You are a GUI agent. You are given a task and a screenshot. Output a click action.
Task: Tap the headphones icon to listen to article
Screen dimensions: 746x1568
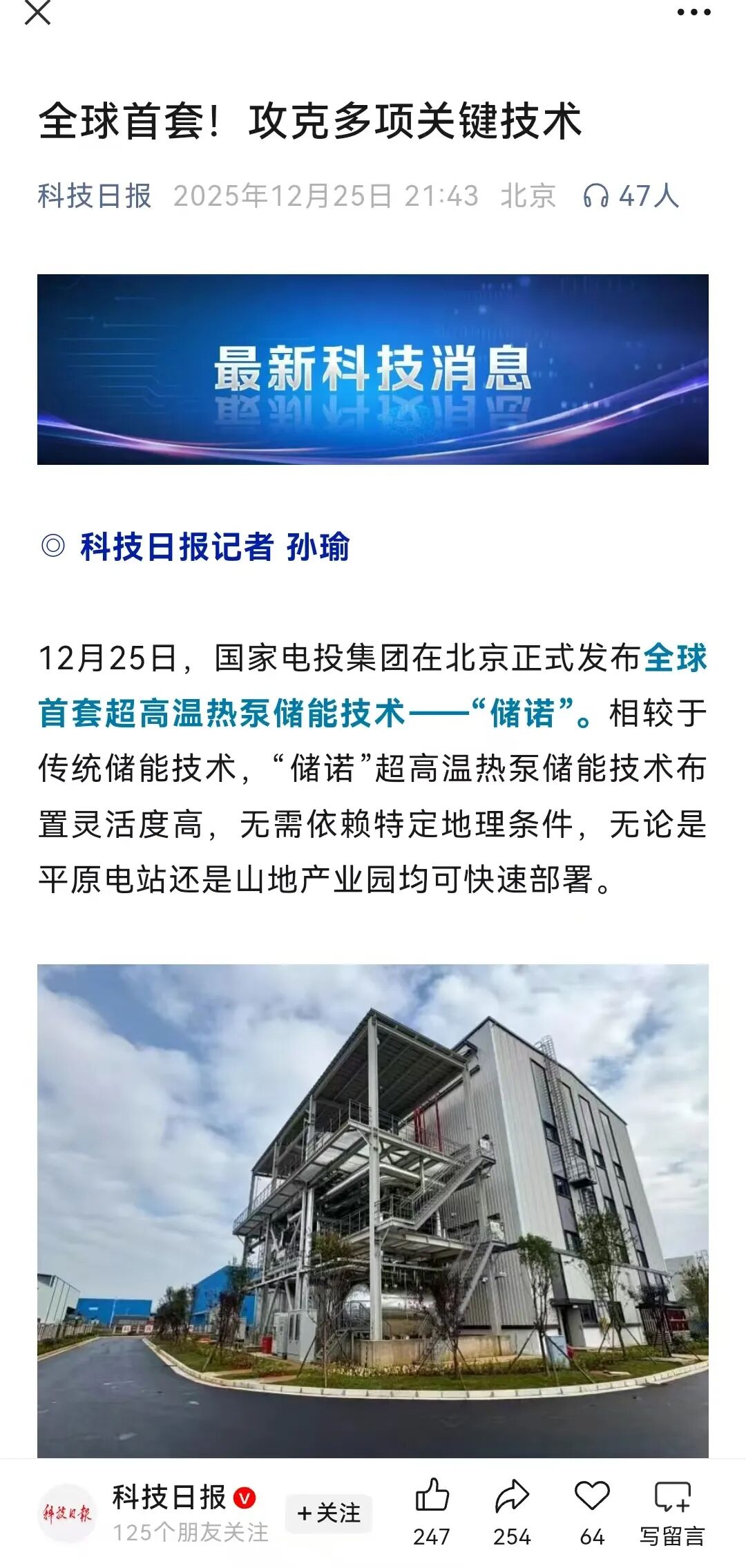pos(595,195)
